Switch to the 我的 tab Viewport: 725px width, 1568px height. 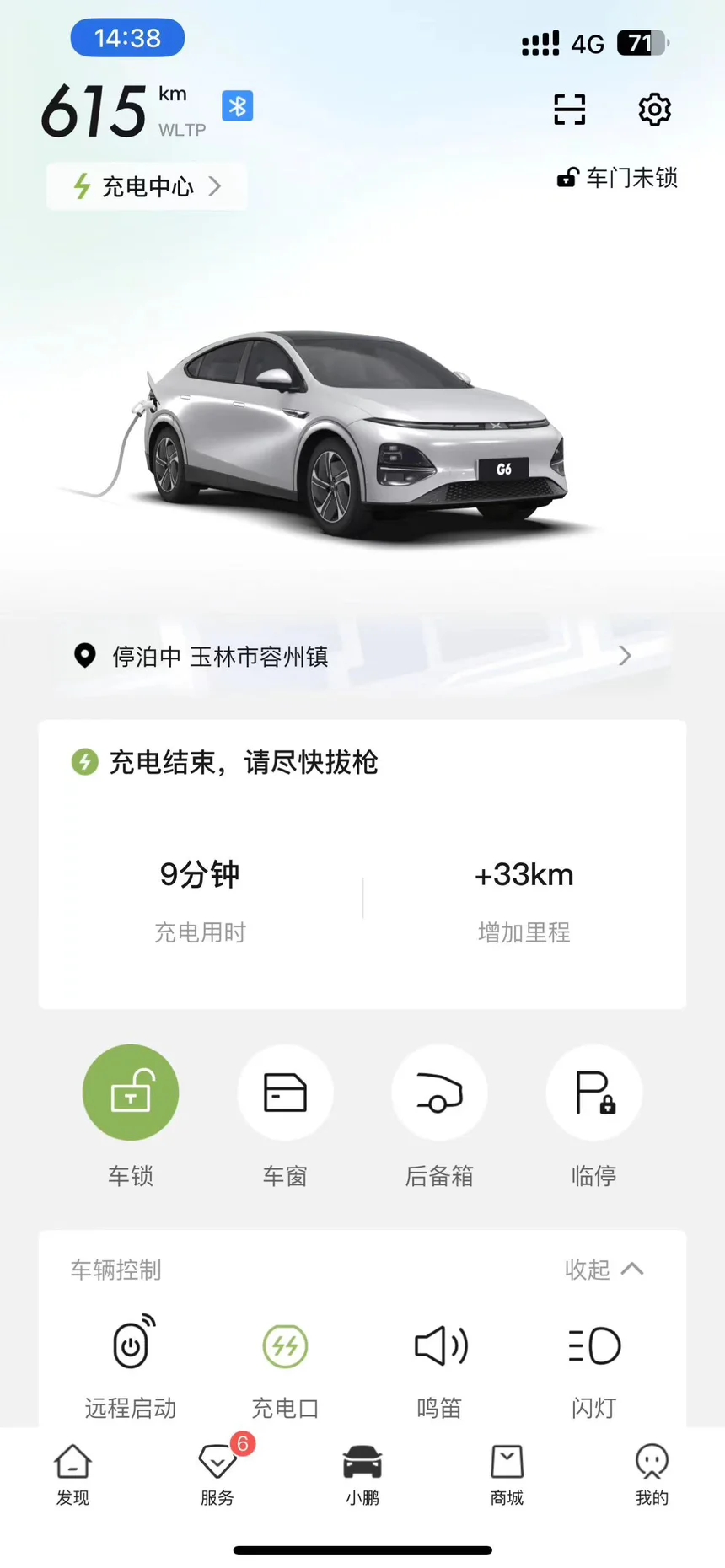tap(652, 1474)
